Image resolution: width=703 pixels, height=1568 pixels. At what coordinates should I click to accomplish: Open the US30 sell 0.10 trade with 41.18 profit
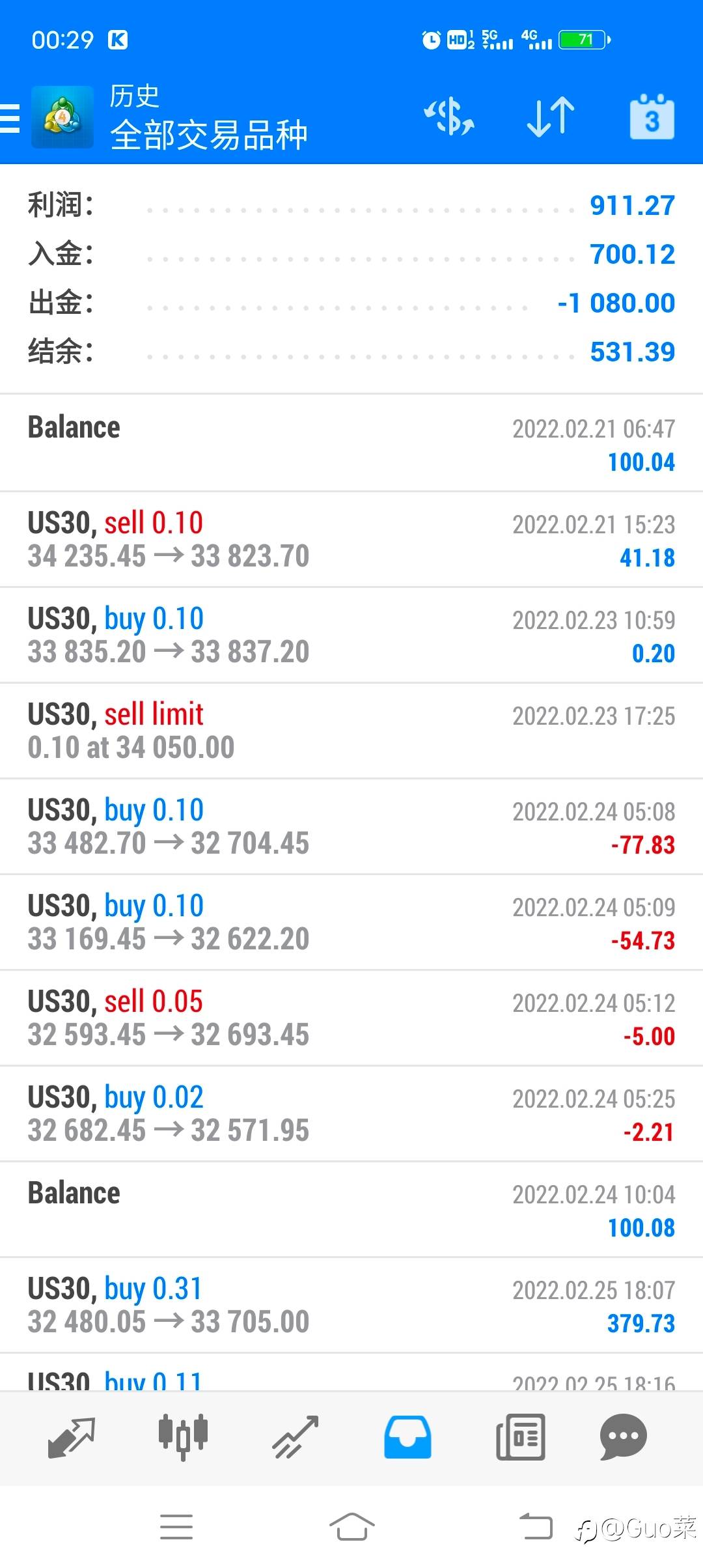pos(351,539)
